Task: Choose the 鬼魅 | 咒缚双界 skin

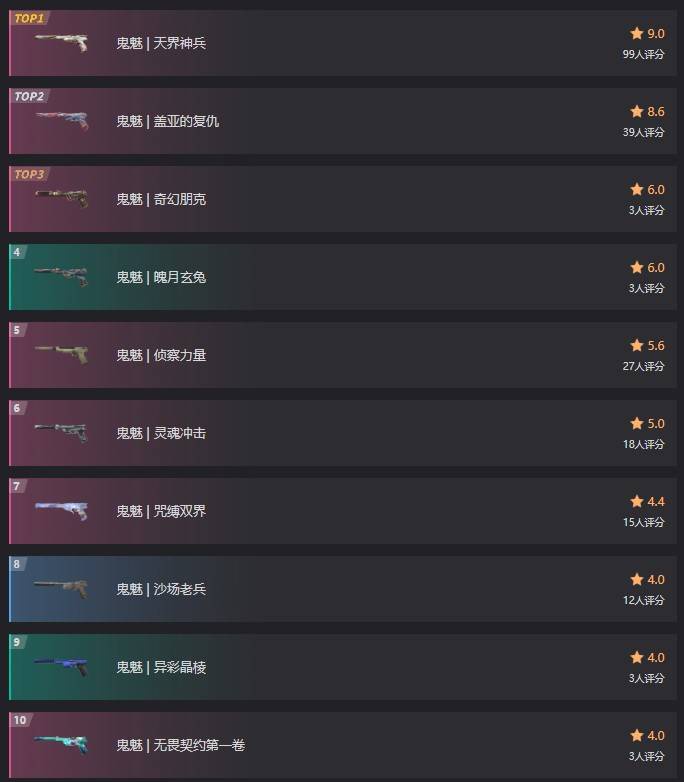Action: (161, 511)
